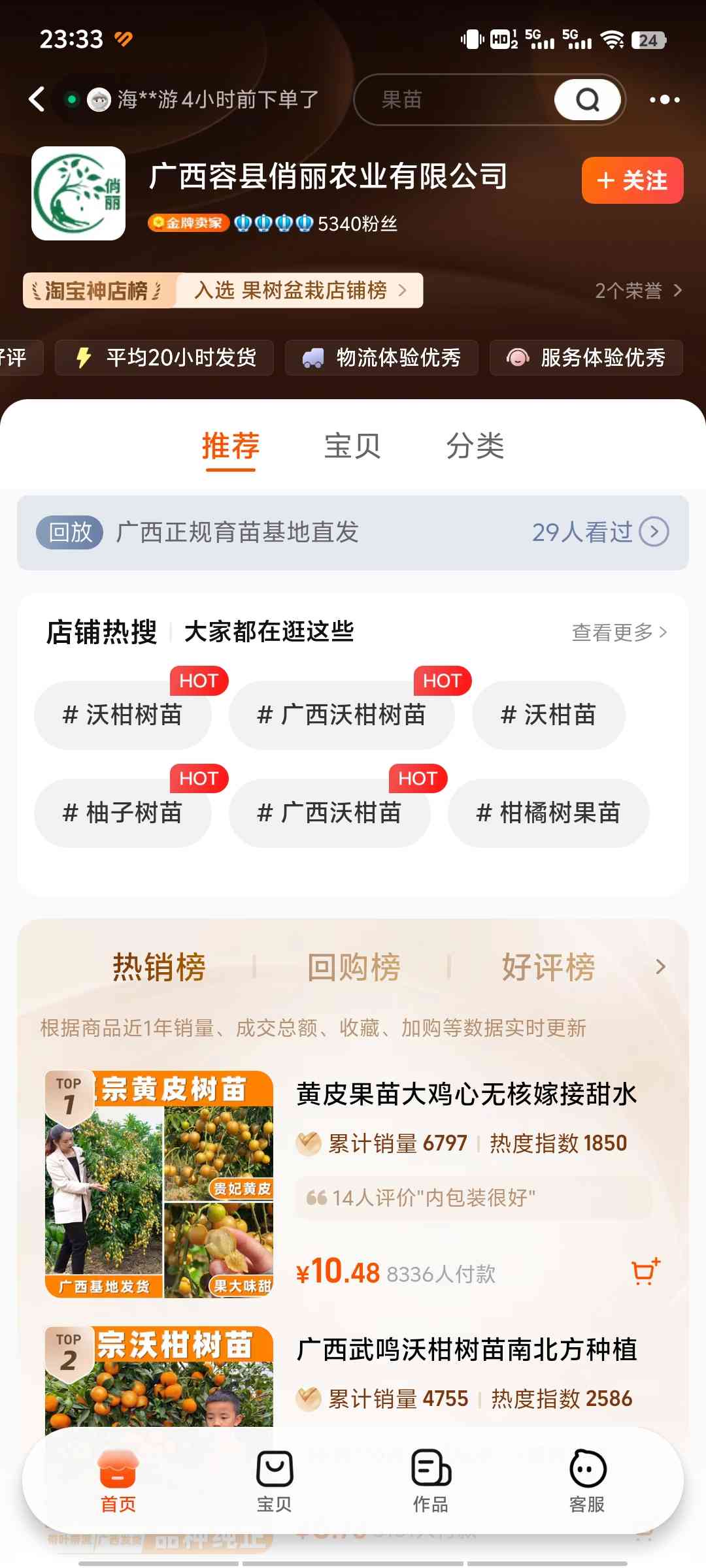Open 作品 in the bottom navigation
The width and height of the screenshot is (706, 1568).
[431, 1480]
